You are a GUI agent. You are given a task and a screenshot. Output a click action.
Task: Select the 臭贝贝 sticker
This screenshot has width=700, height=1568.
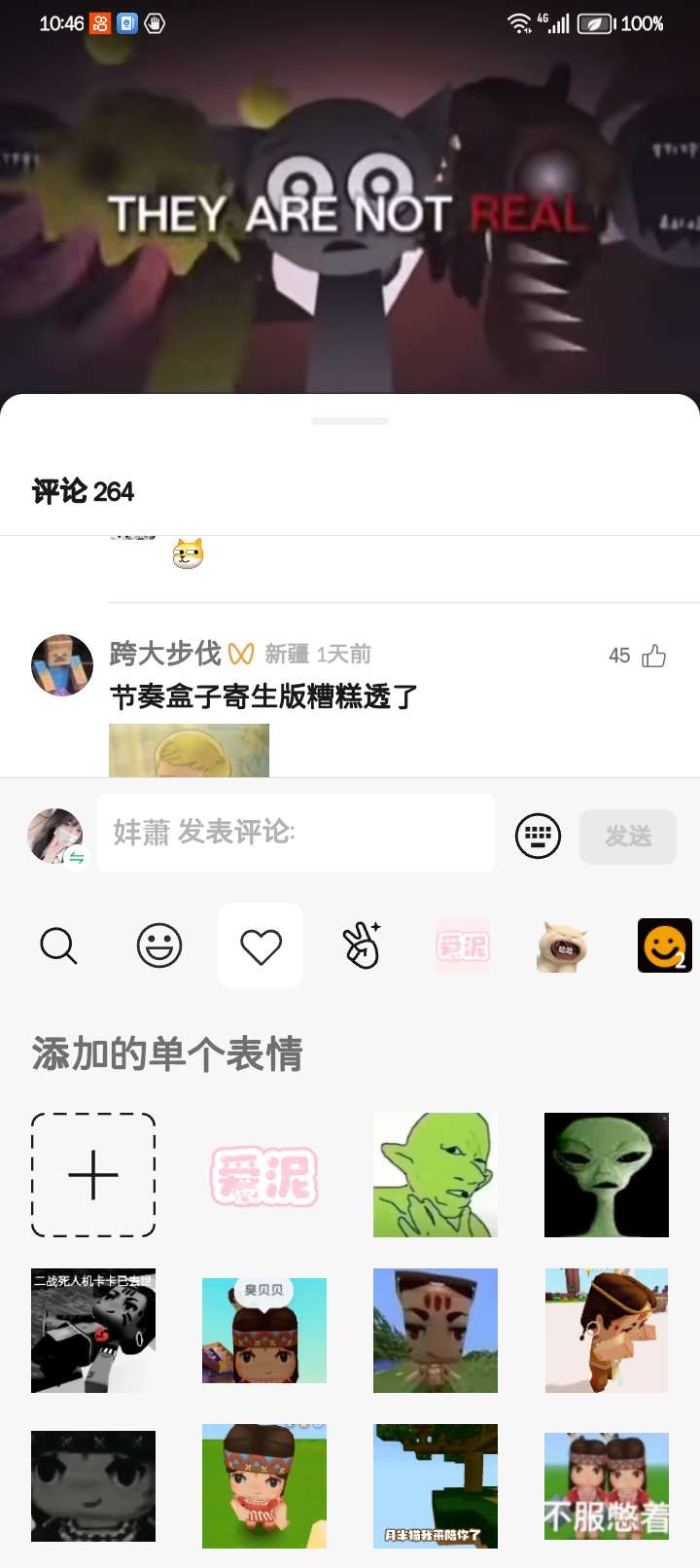click(264, 1331)
